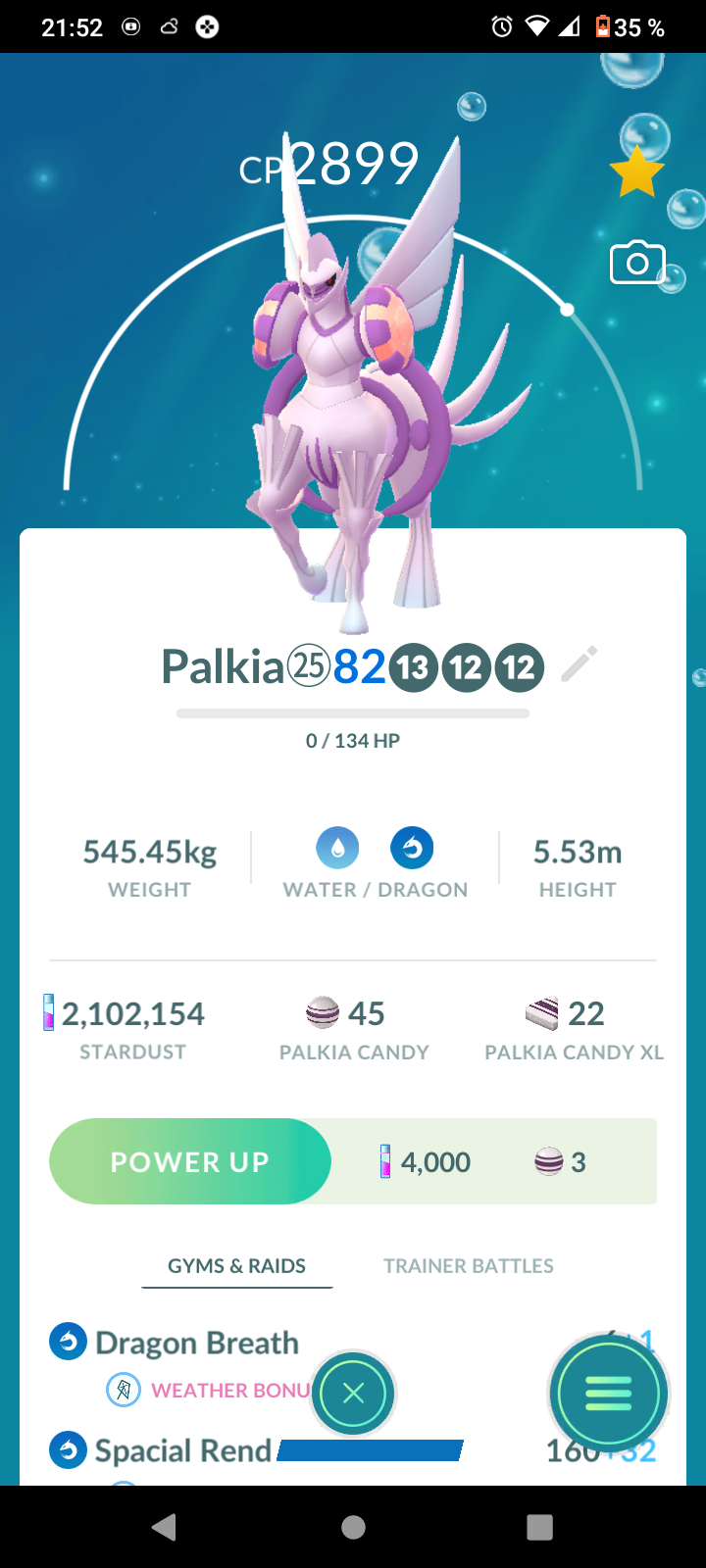This screenshot has width=706, height=1568.
Task: Open the green hamburger options menu
Action: (608, 1393)
